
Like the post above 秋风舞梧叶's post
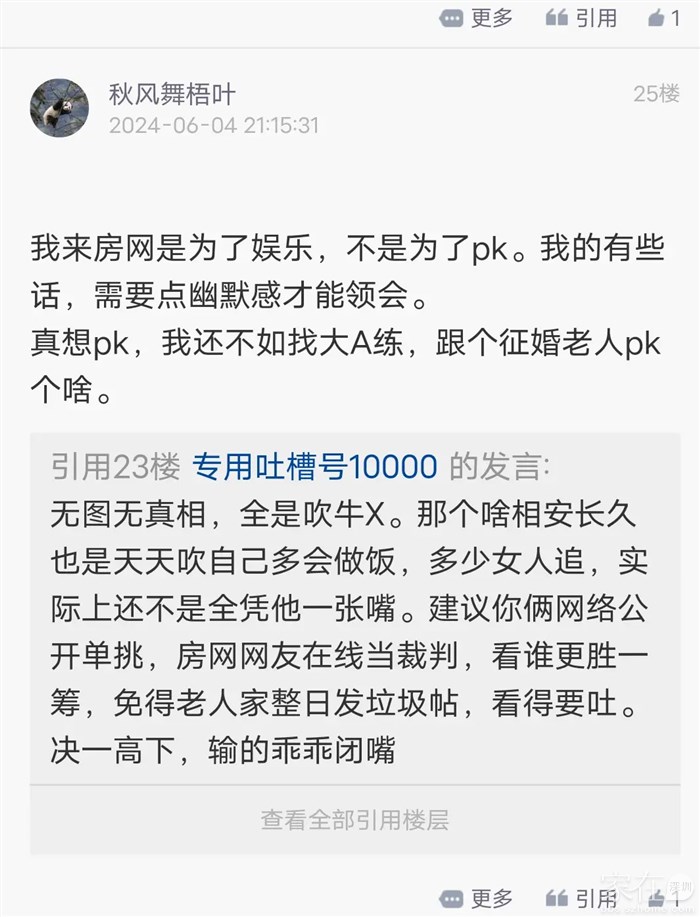click(x=664, y=17)
